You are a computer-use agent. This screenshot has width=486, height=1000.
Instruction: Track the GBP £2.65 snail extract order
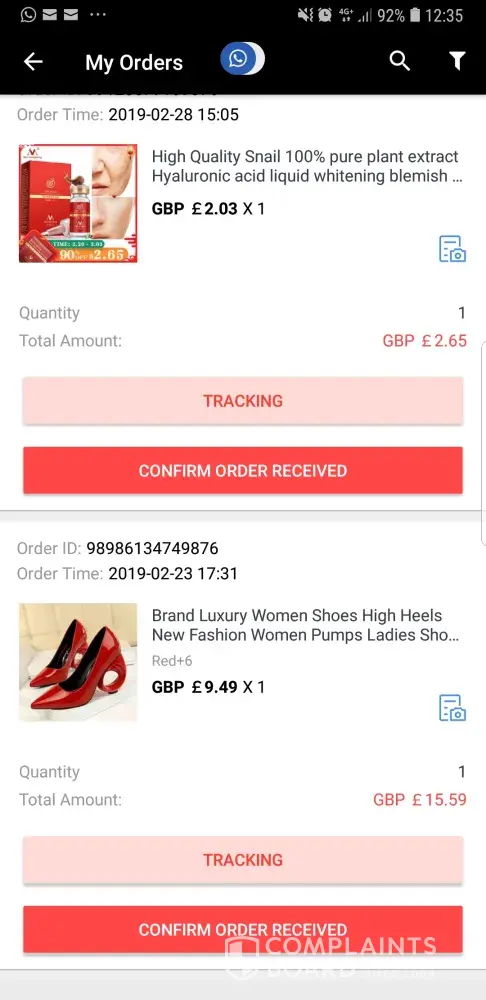coord(243,401)
